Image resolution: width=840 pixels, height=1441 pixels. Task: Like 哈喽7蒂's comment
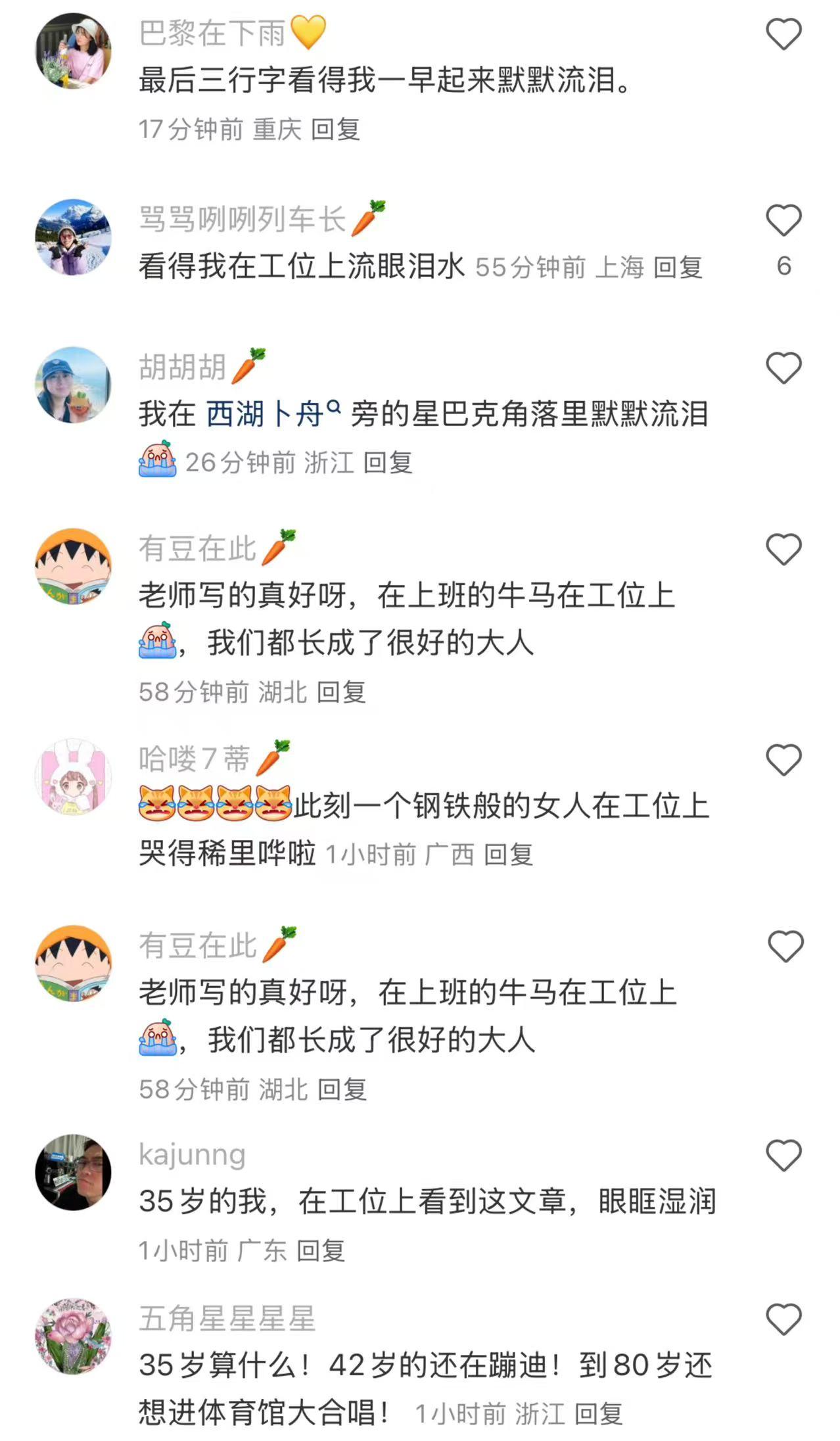pos(783,760)
